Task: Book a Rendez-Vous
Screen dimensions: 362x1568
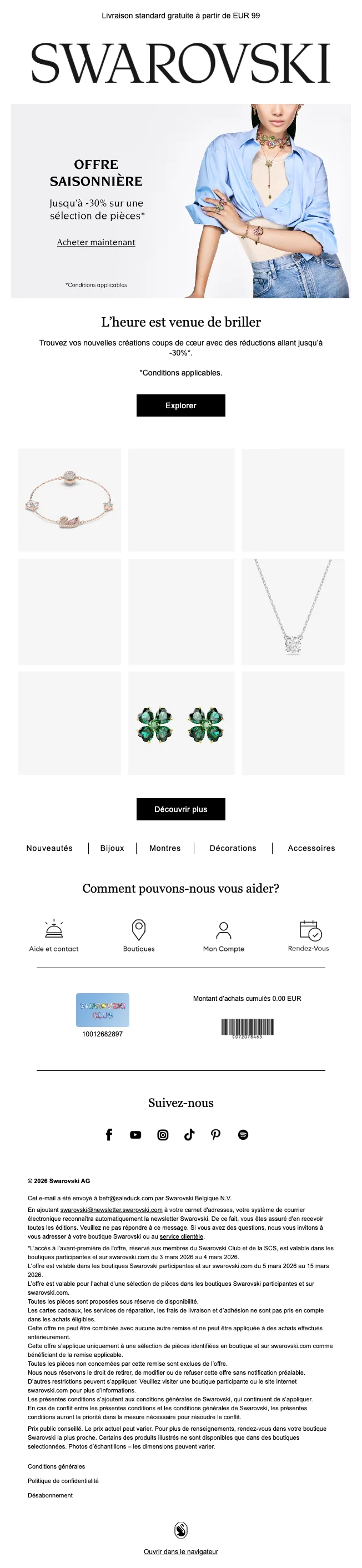Action: click(x=309, y=935)
